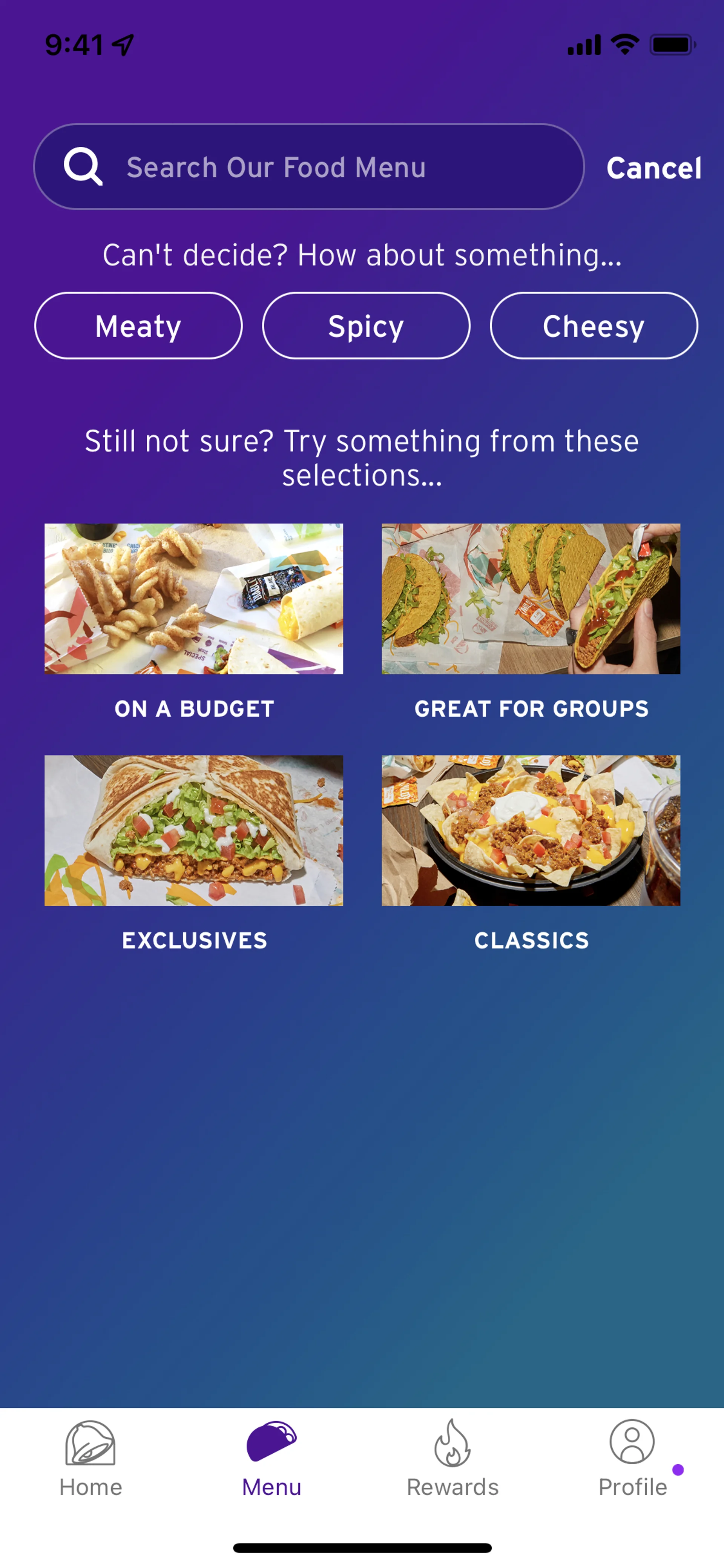724x1568 pixels.
Task: Open the Rewards tab
Action: 452,1458
